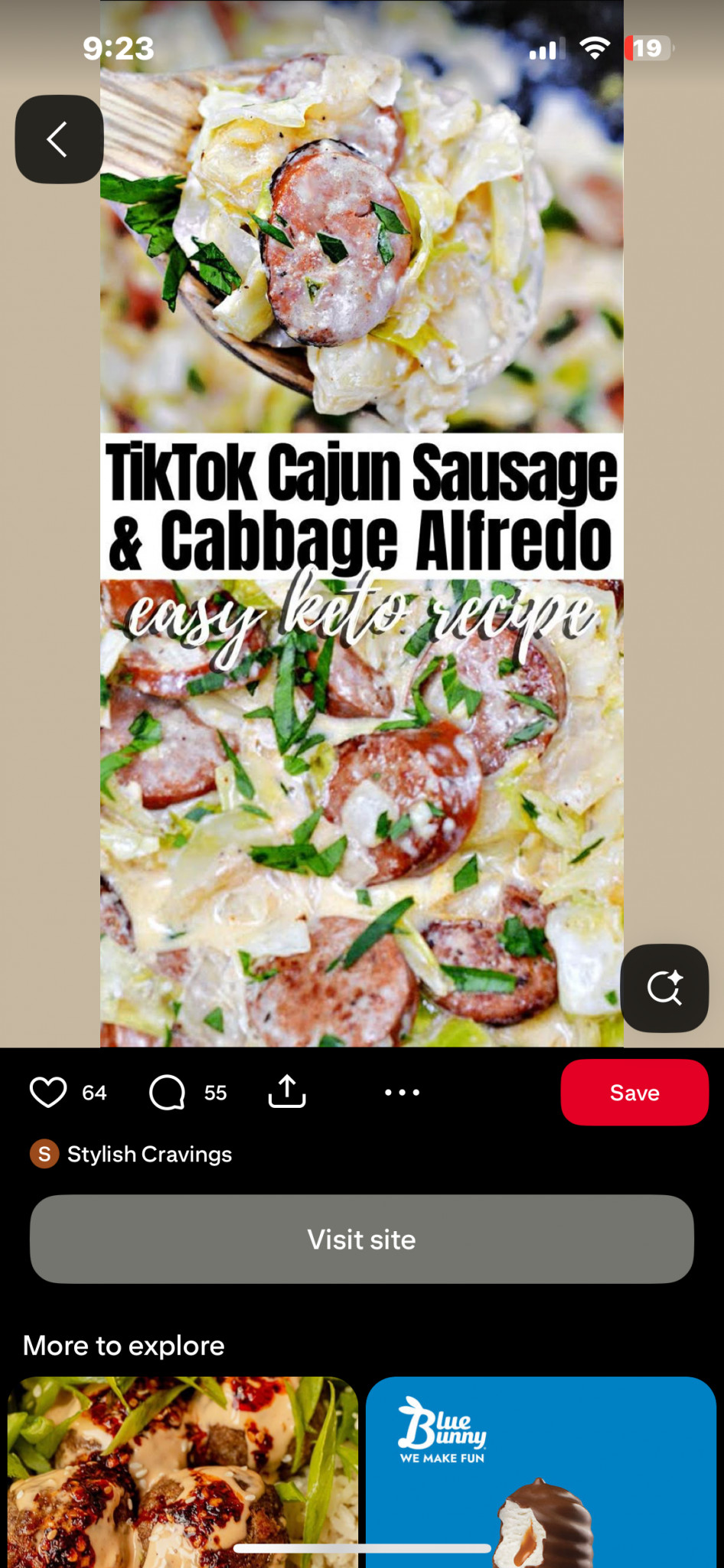Open the Cajun Sausage & Cabbage Alfredo image
724x1568 pixels.
coord(362,524)
